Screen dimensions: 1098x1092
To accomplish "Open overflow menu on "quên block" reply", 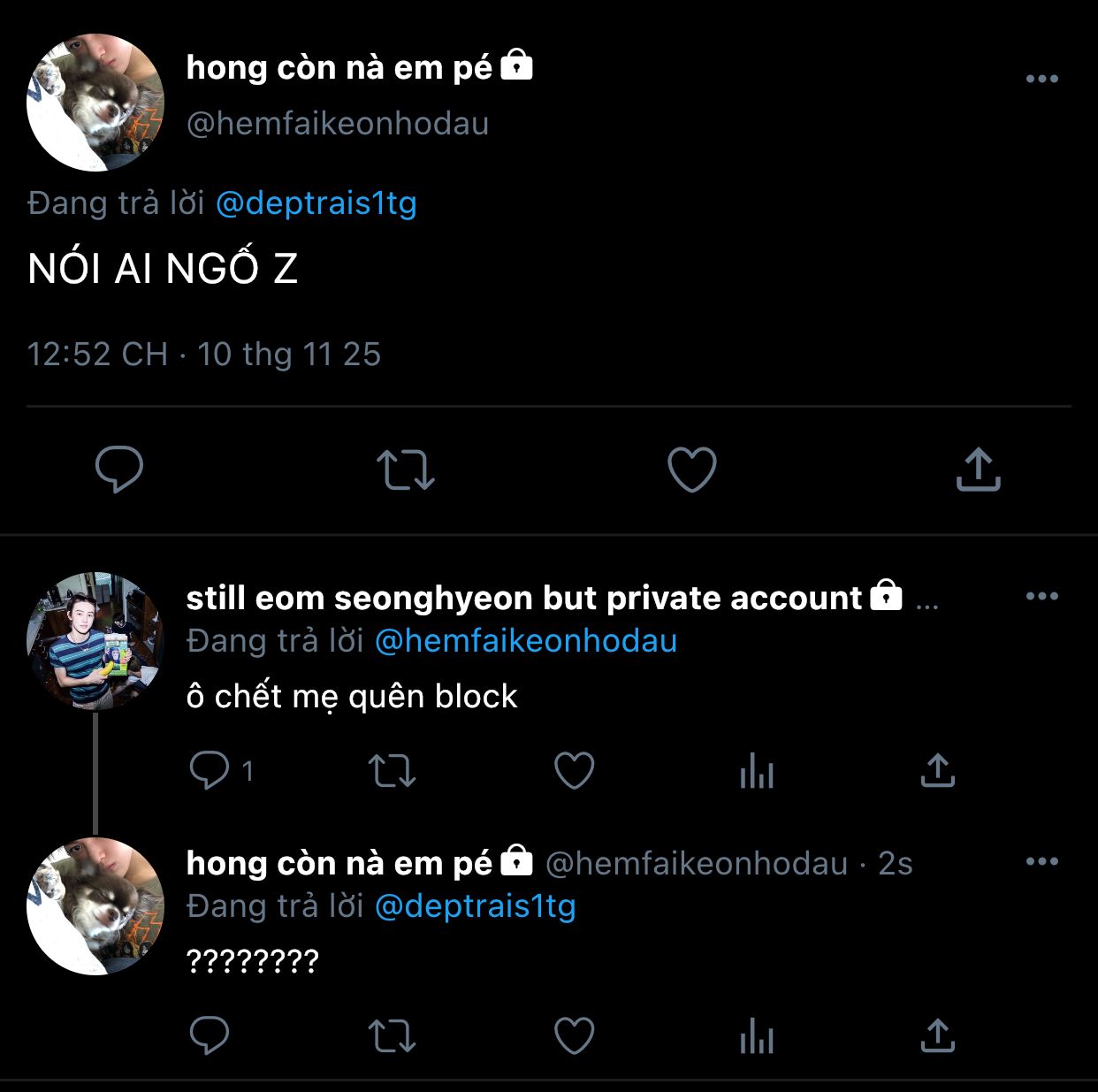I will click(1041, 596).
